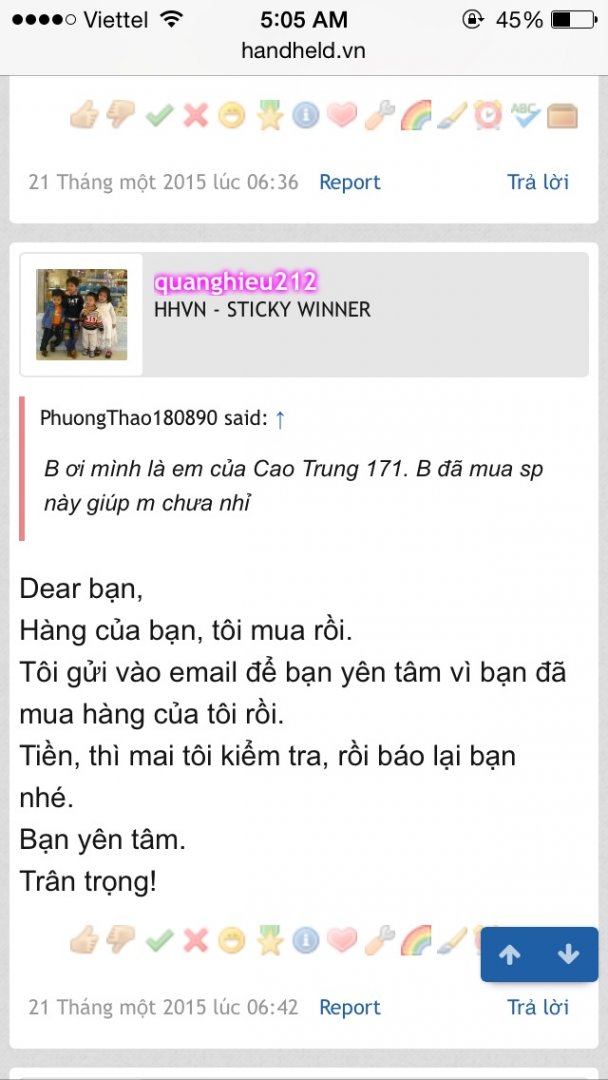Give thumbs down to the 06:36 post
This screenshot has height=1080, width=608.
121,116
